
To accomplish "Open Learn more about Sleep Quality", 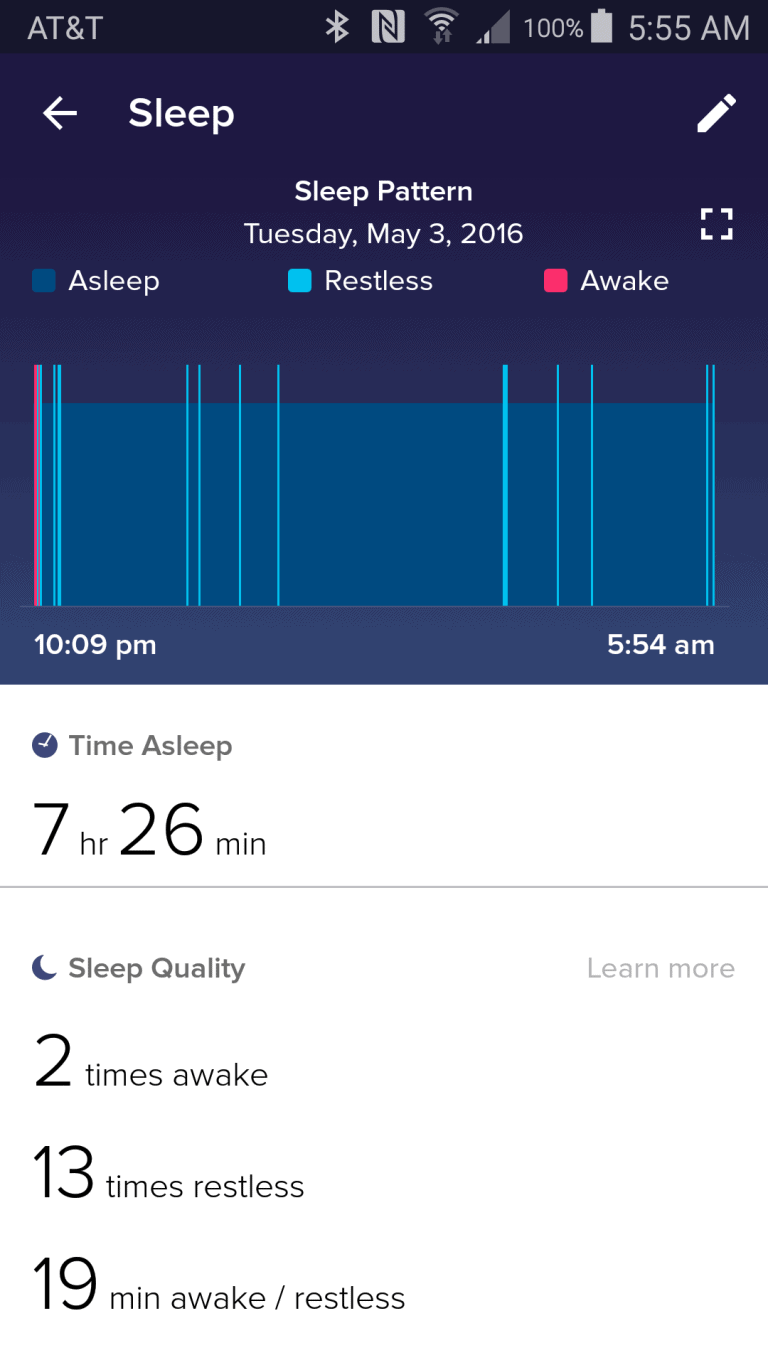I will tap(661, 968).
